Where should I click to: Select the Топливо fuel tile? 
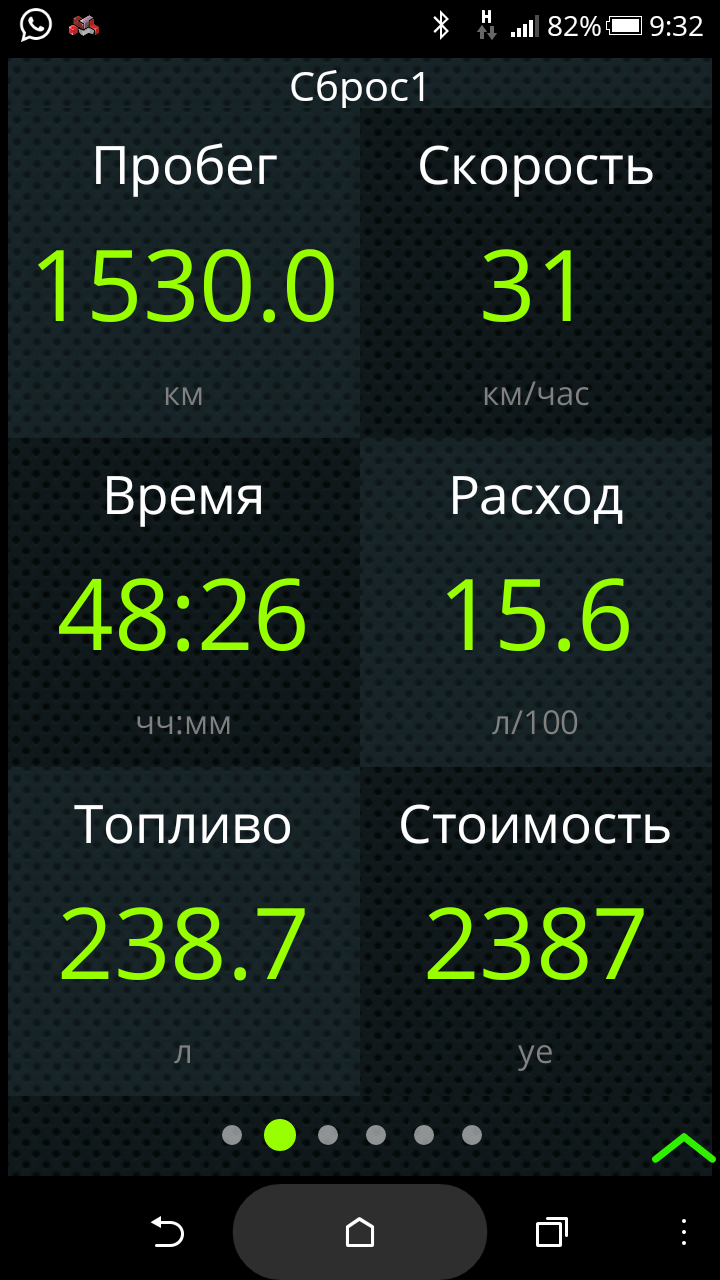point(184,931)
